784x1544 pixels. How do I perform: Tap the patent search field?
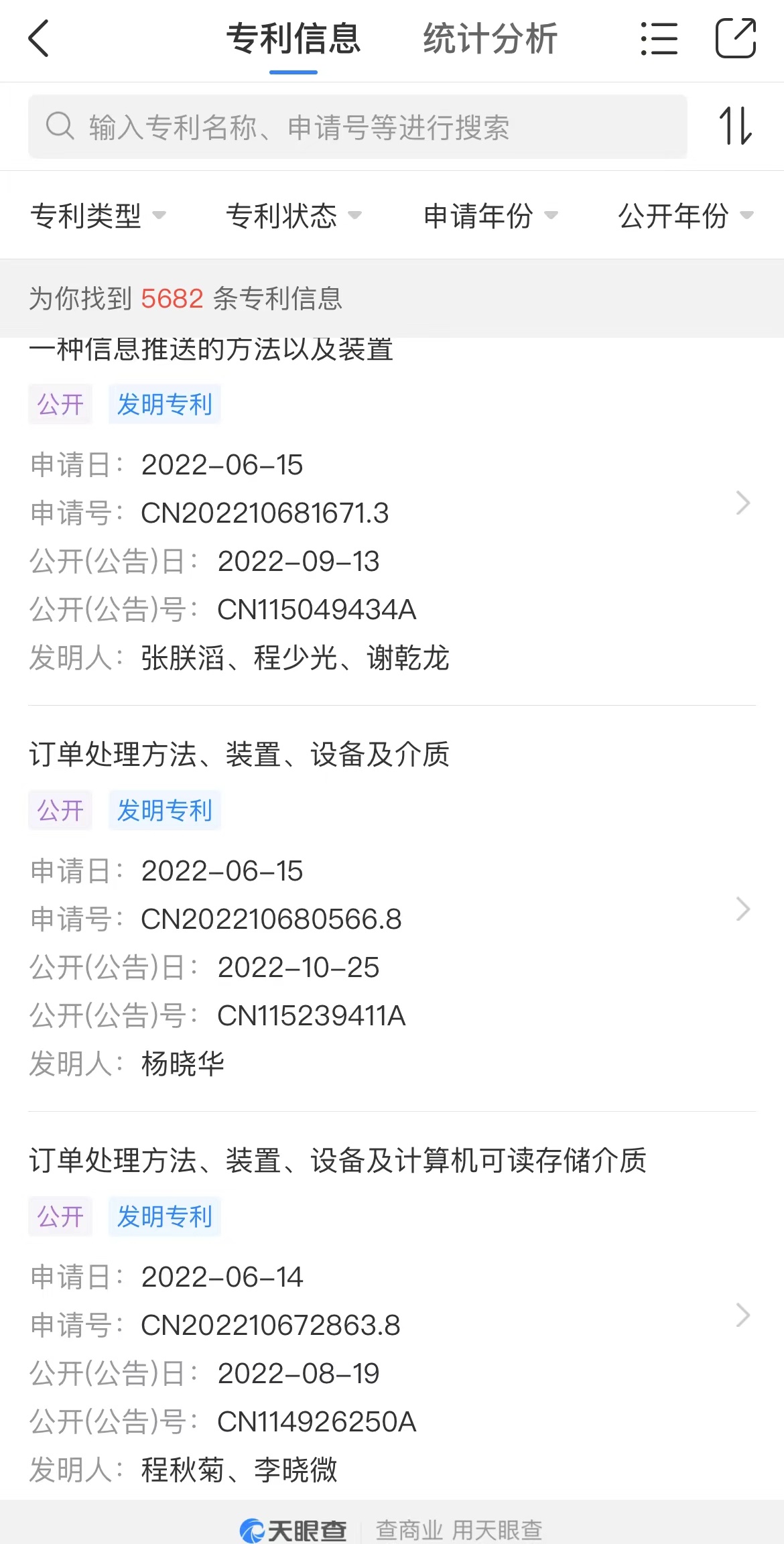tap(358, 127)
